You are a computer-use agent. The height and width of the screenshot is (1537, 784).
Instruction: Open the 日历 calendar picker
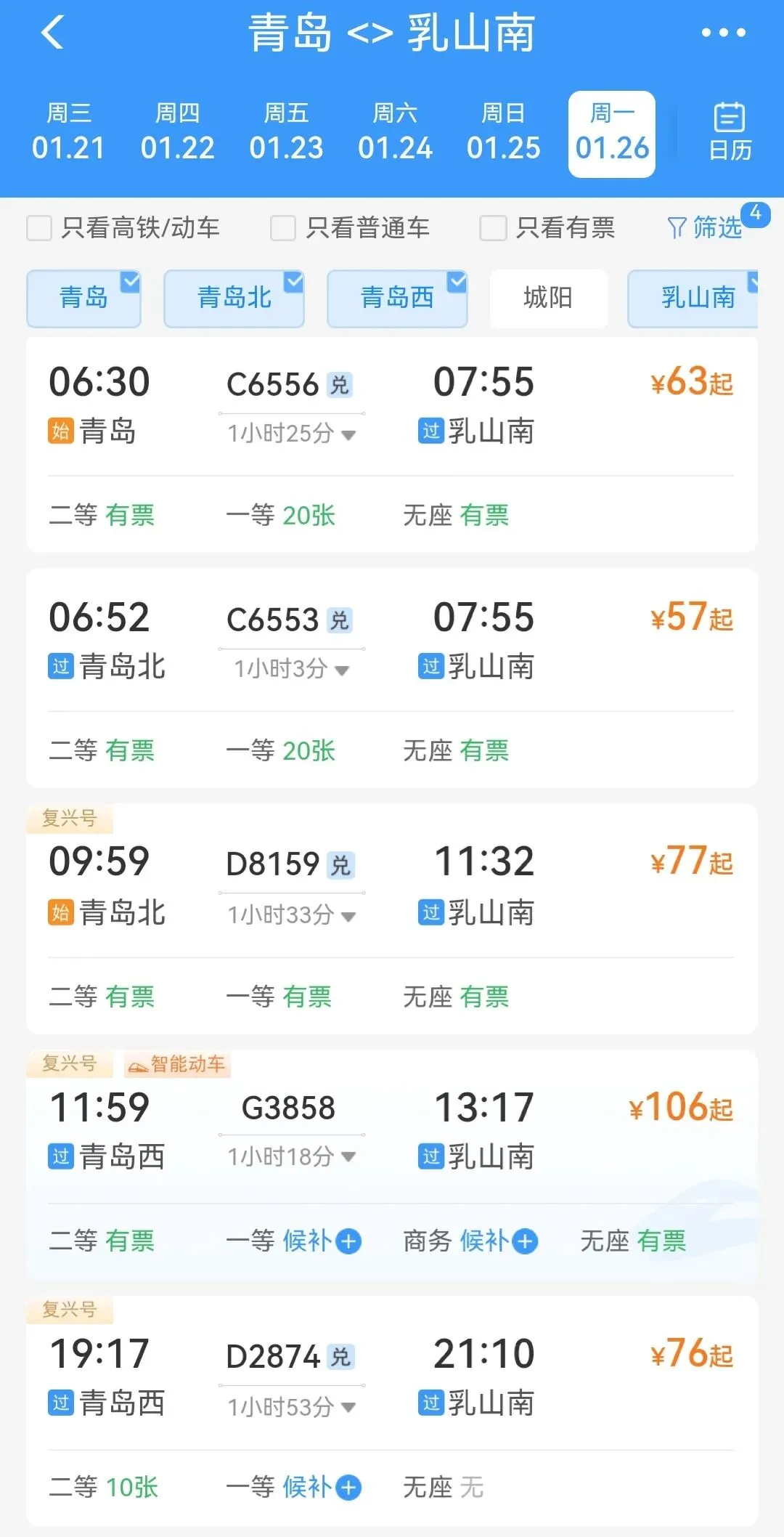click(x=730, y=131)
